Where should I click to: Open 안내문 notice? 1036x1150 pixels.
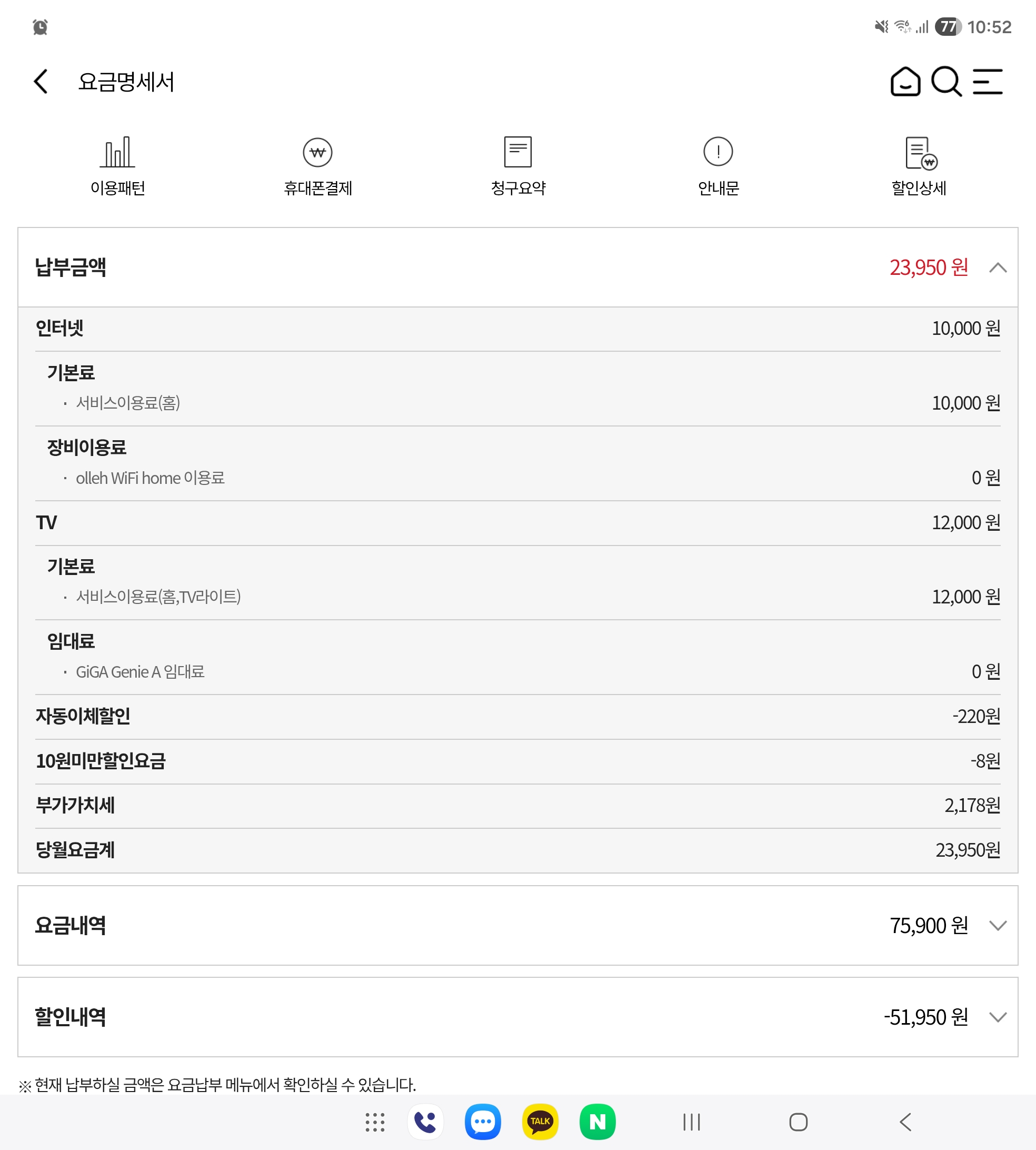tap(719, 166)
